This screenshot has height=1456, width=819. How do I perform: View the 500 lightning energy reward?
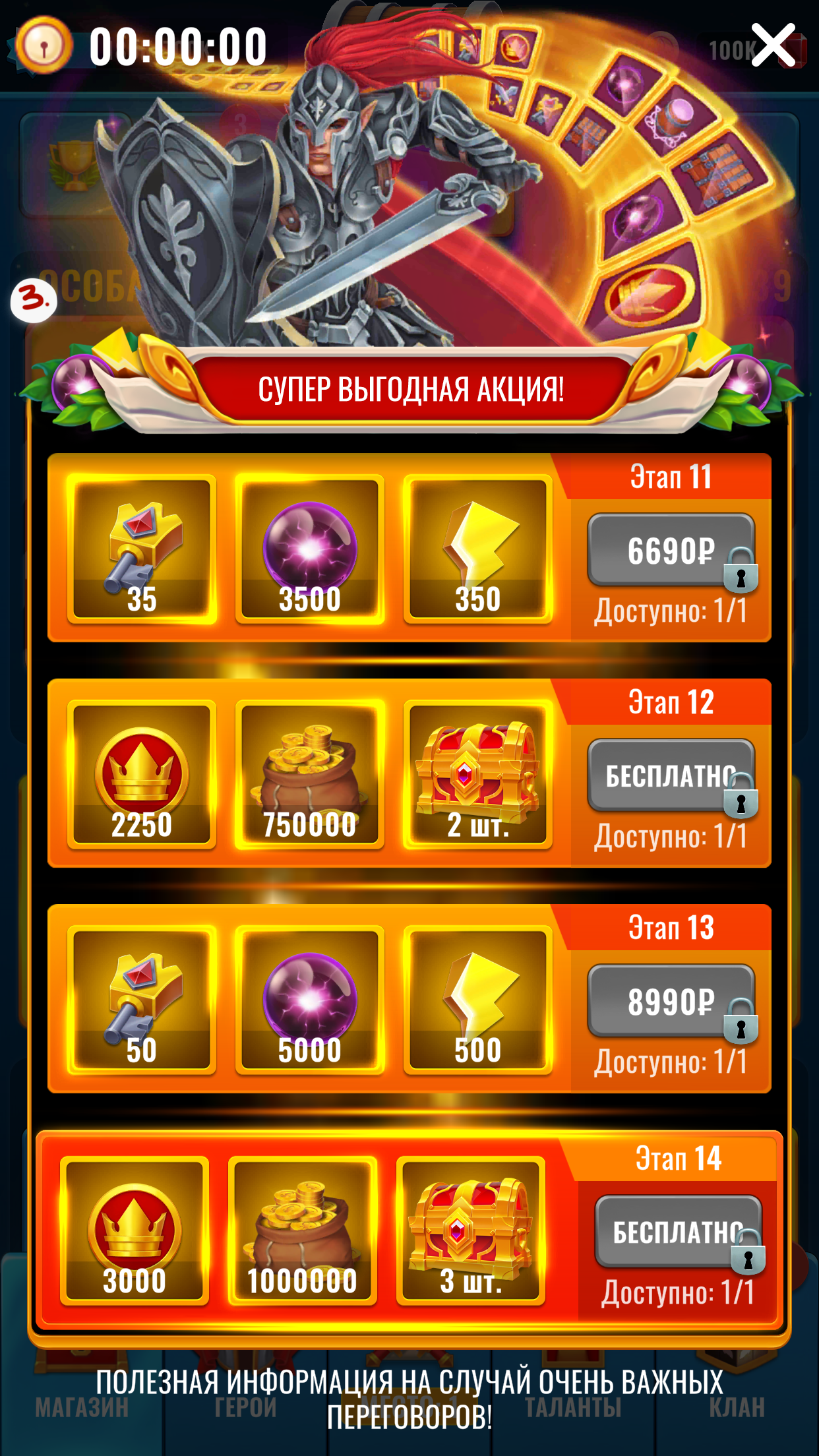pyautogui.click(x=478, y=1000)
